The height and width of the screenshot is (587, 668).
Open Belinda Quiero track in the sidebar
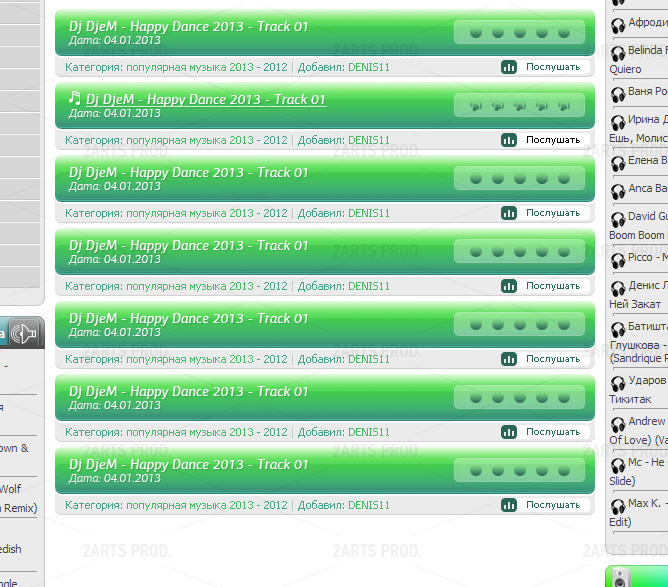click(x=647, y=50)
